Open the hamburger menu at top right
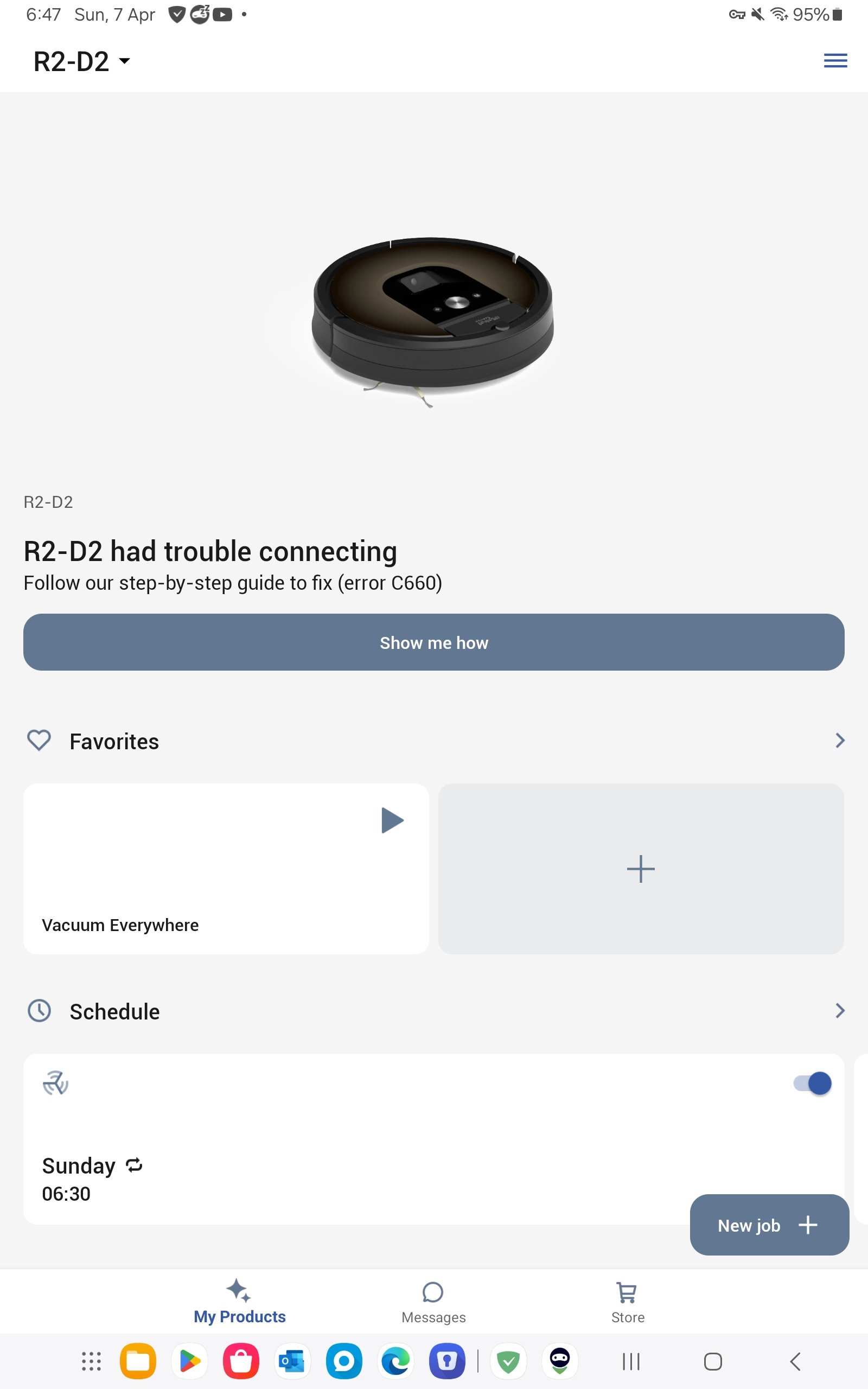This screenshot has height=1389, width=868. [x=835, y=61]
